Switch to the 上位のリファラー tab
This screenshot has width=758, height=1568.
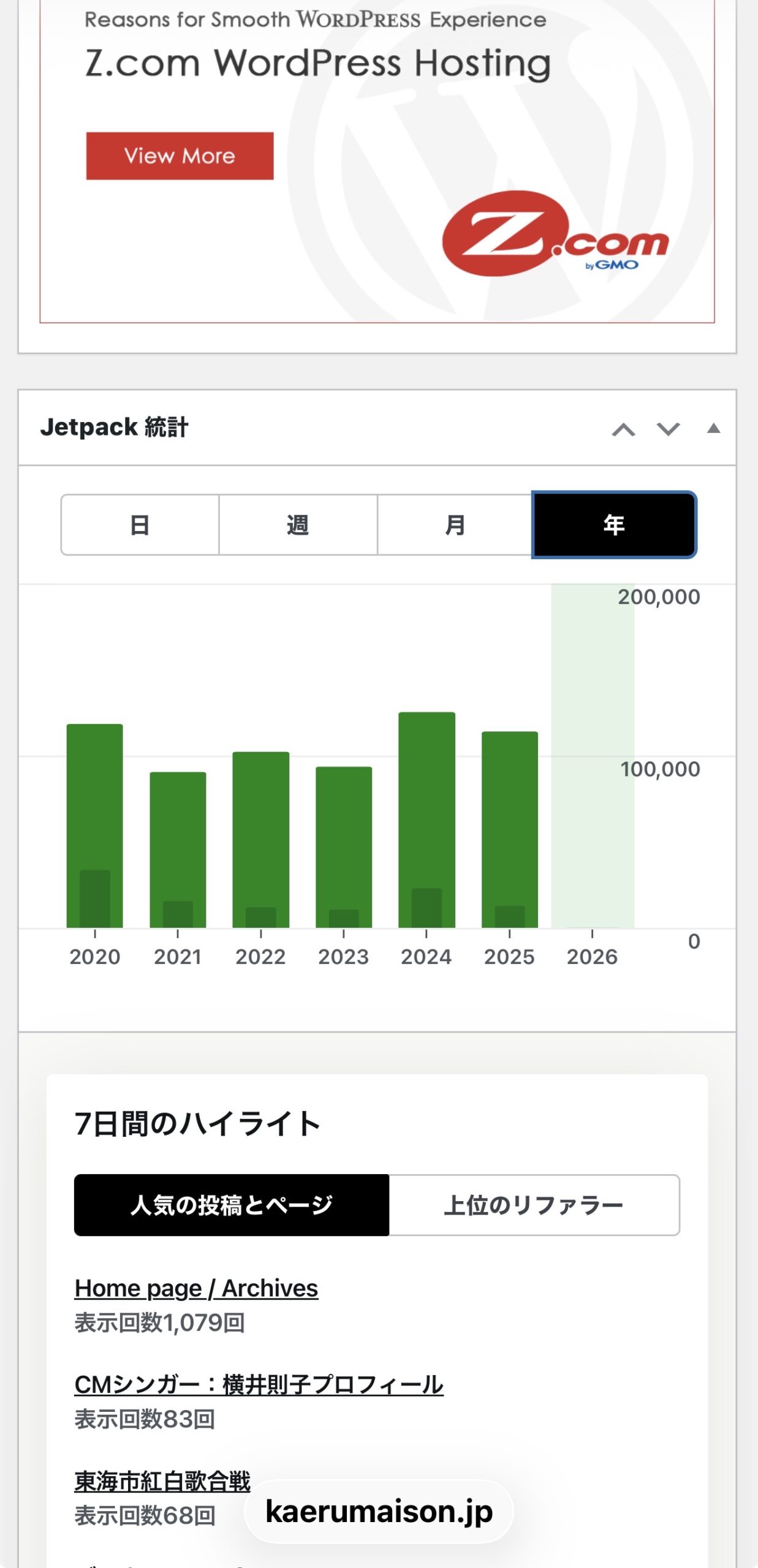[534, 1205]
